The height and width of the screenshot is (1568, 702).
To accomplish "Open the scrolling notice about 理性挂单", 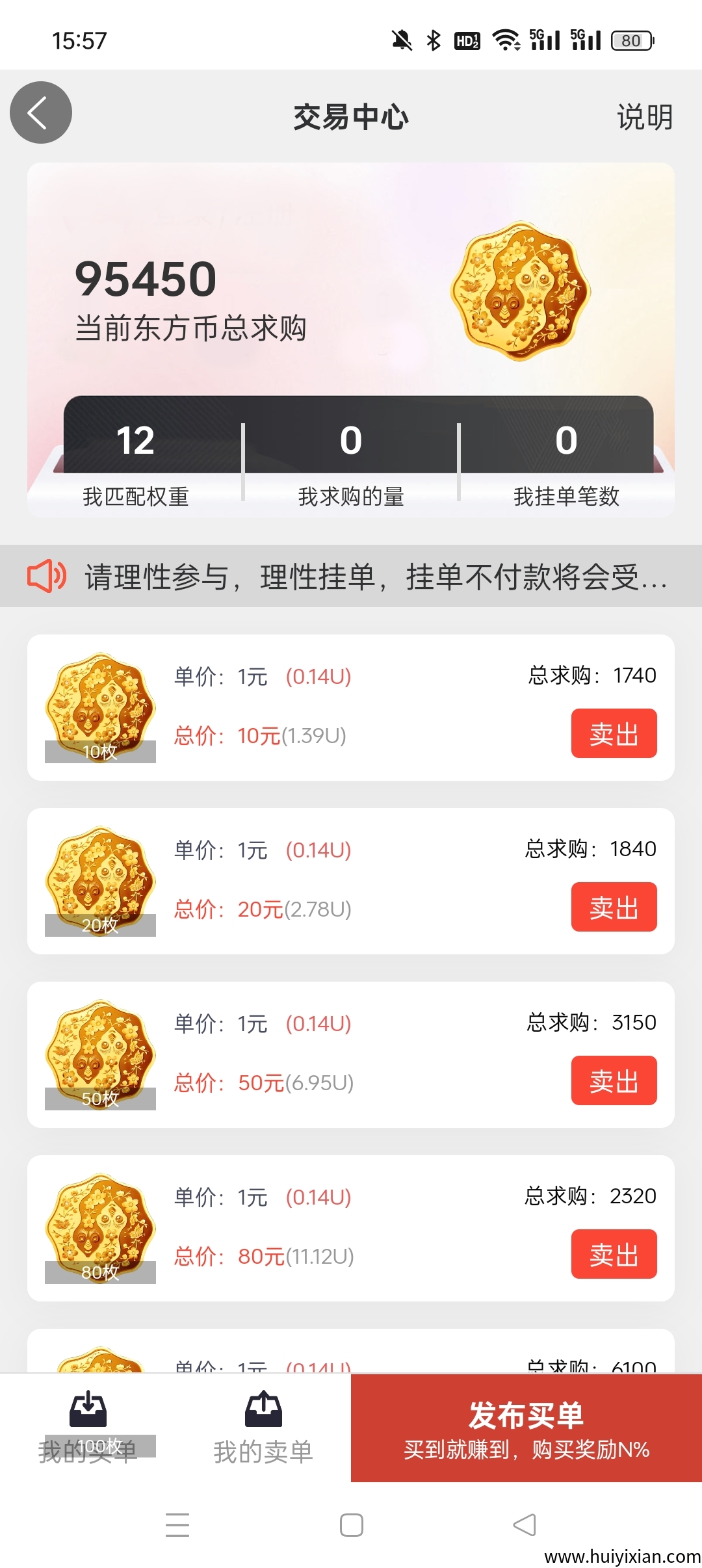I will 376,577.
